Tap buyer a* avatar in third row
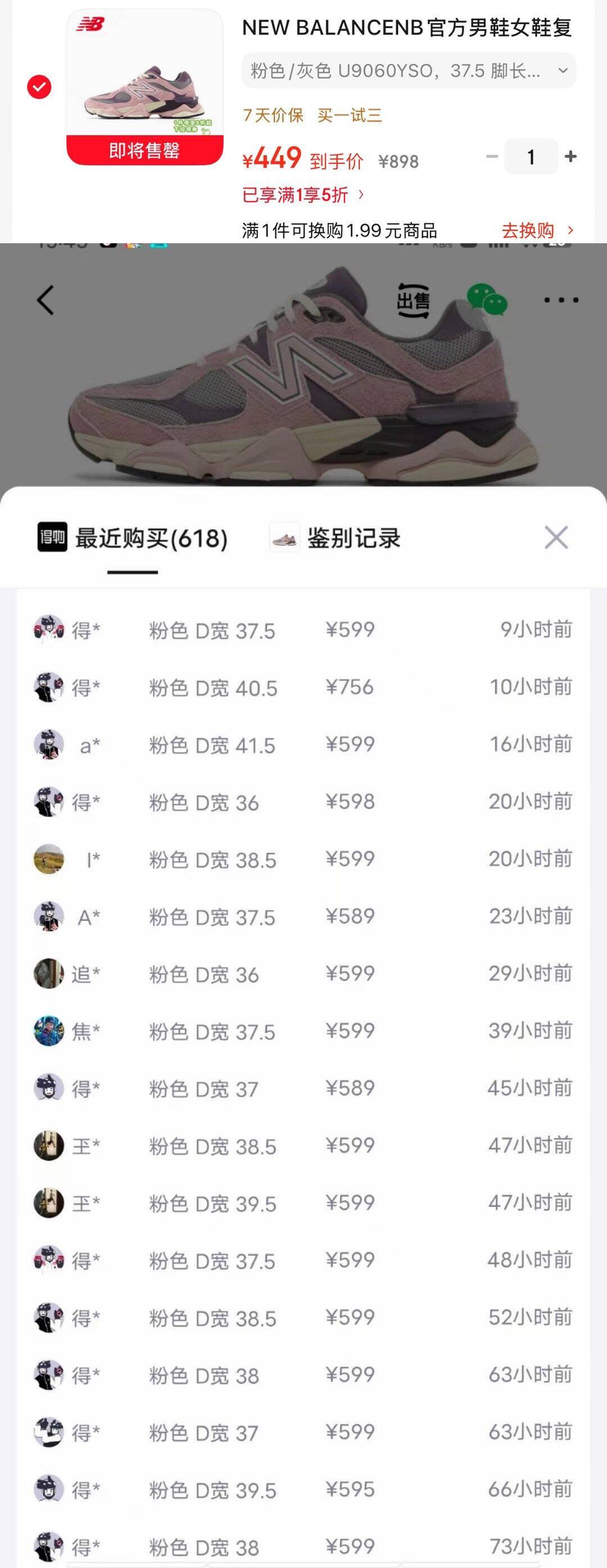This screenshot has height=1568, width=607. (48, 745)
